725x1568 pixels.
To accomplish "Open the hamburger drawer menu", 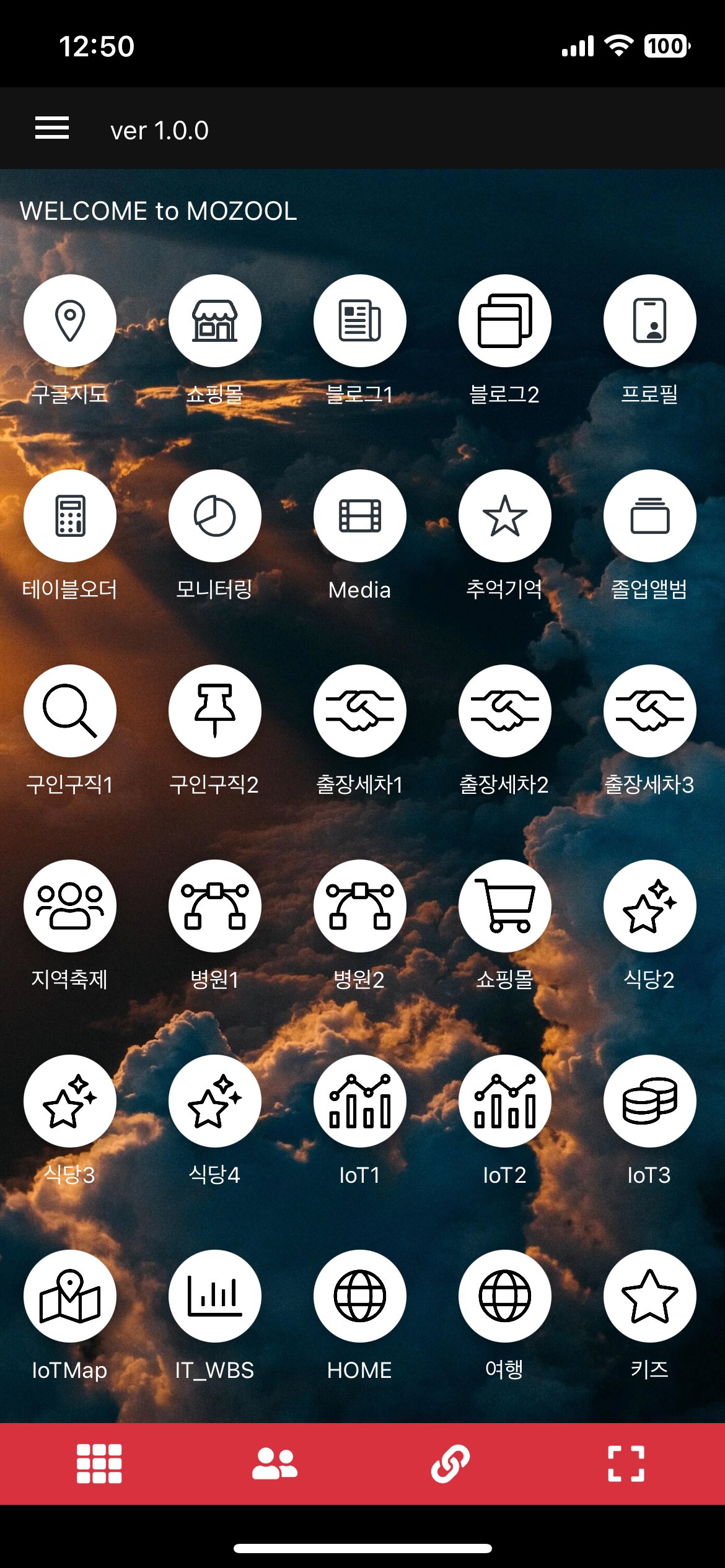I will pos(52,128).
